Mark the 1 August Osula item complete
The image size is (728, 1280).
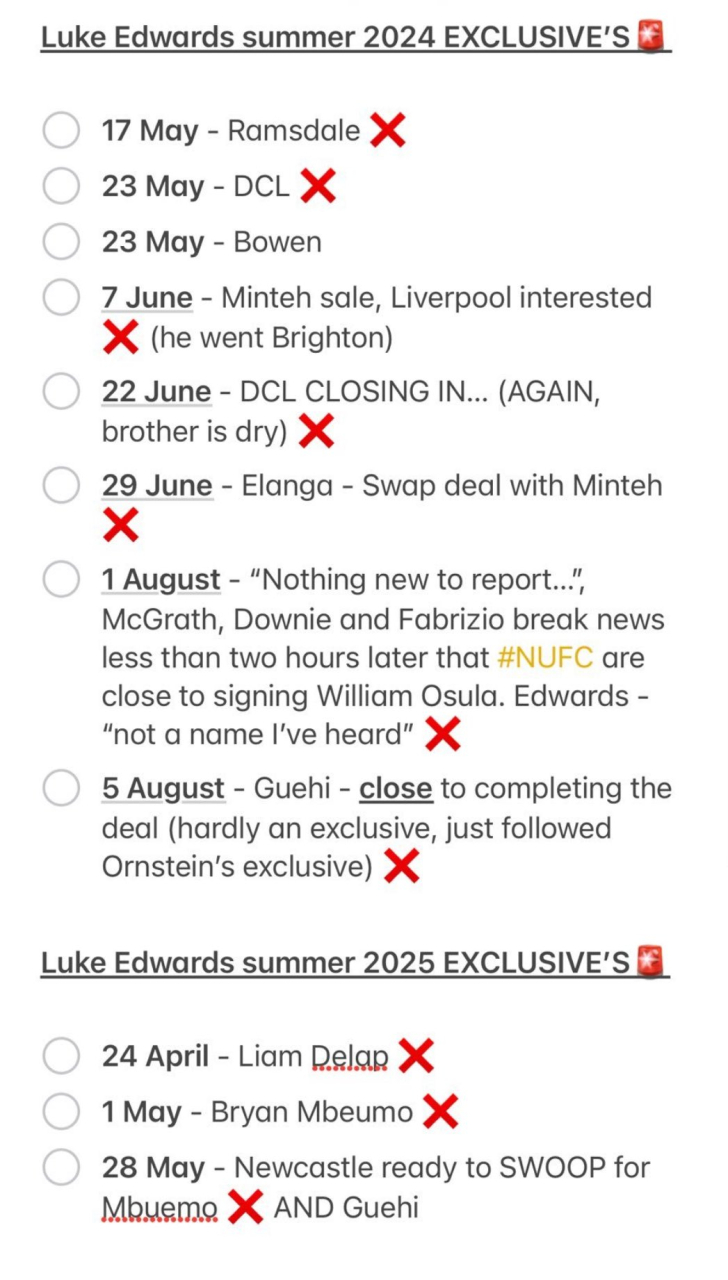click(x=61, y=579)
